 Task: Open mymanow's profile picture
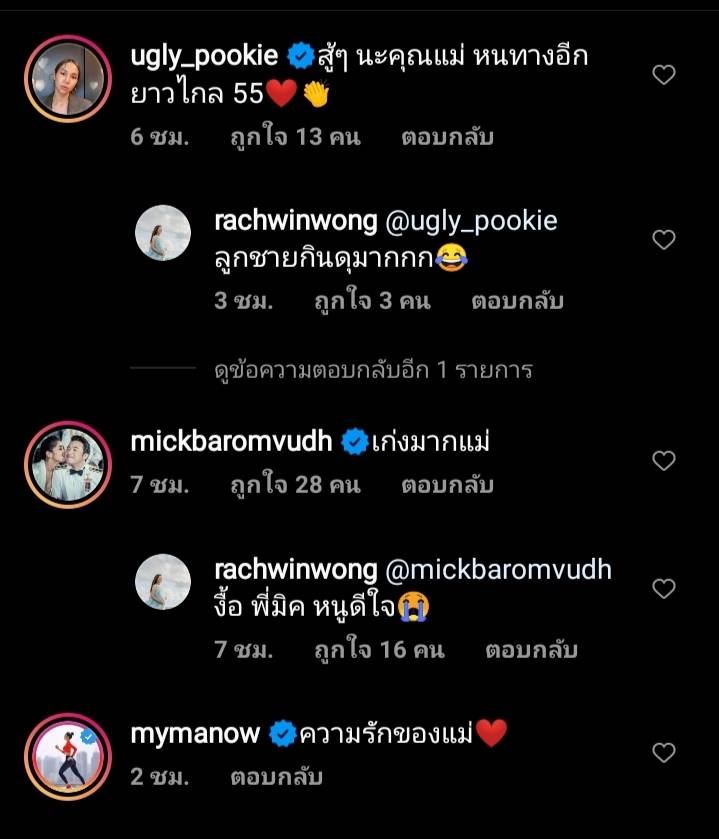[66, 752]
